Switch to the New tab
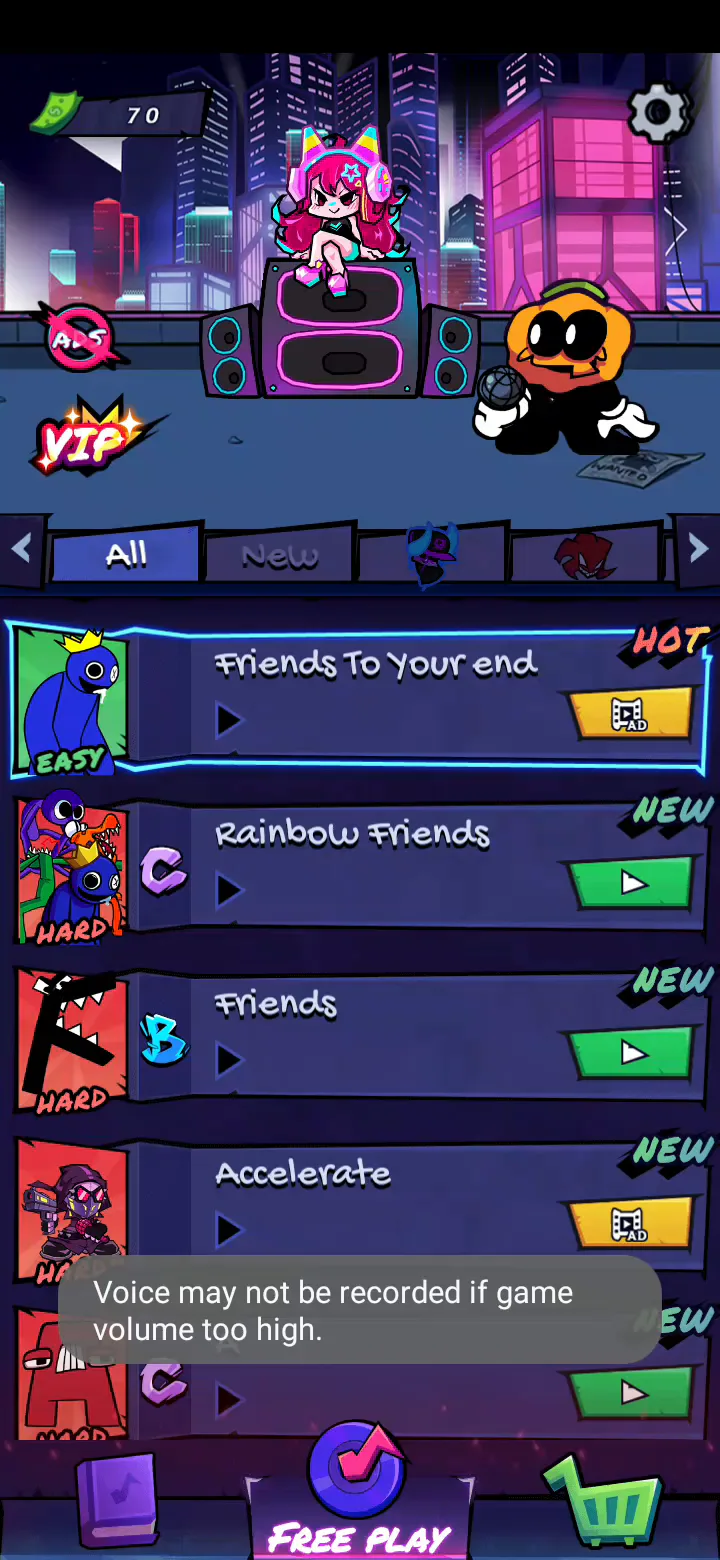The width and height of the screenshot is (720, 1560). 280,555
